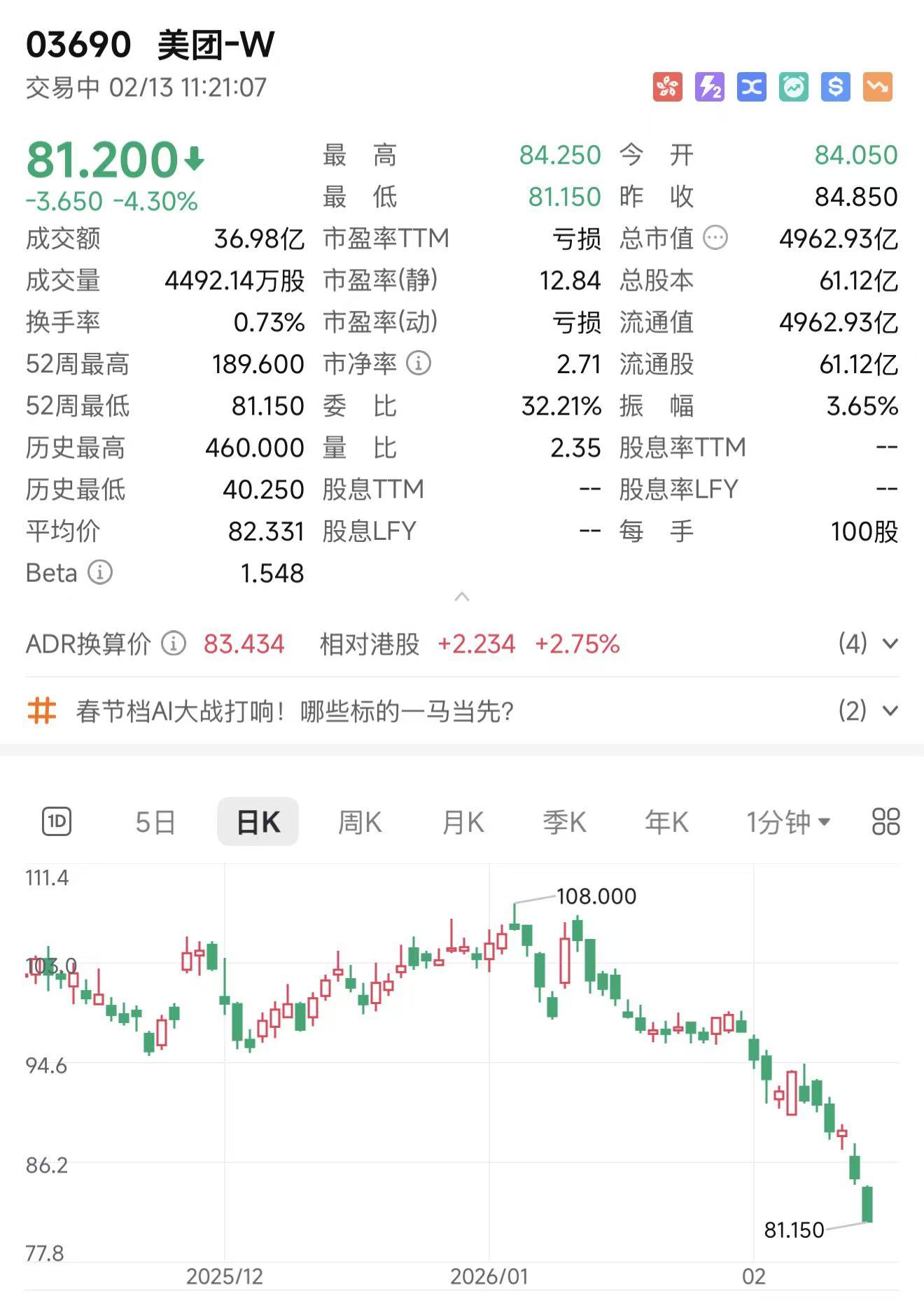Image resolution: width=924 pixels, height=1301 pixels.
Task: Show the 季K quarterly chart
Action: tap(564, 822)
